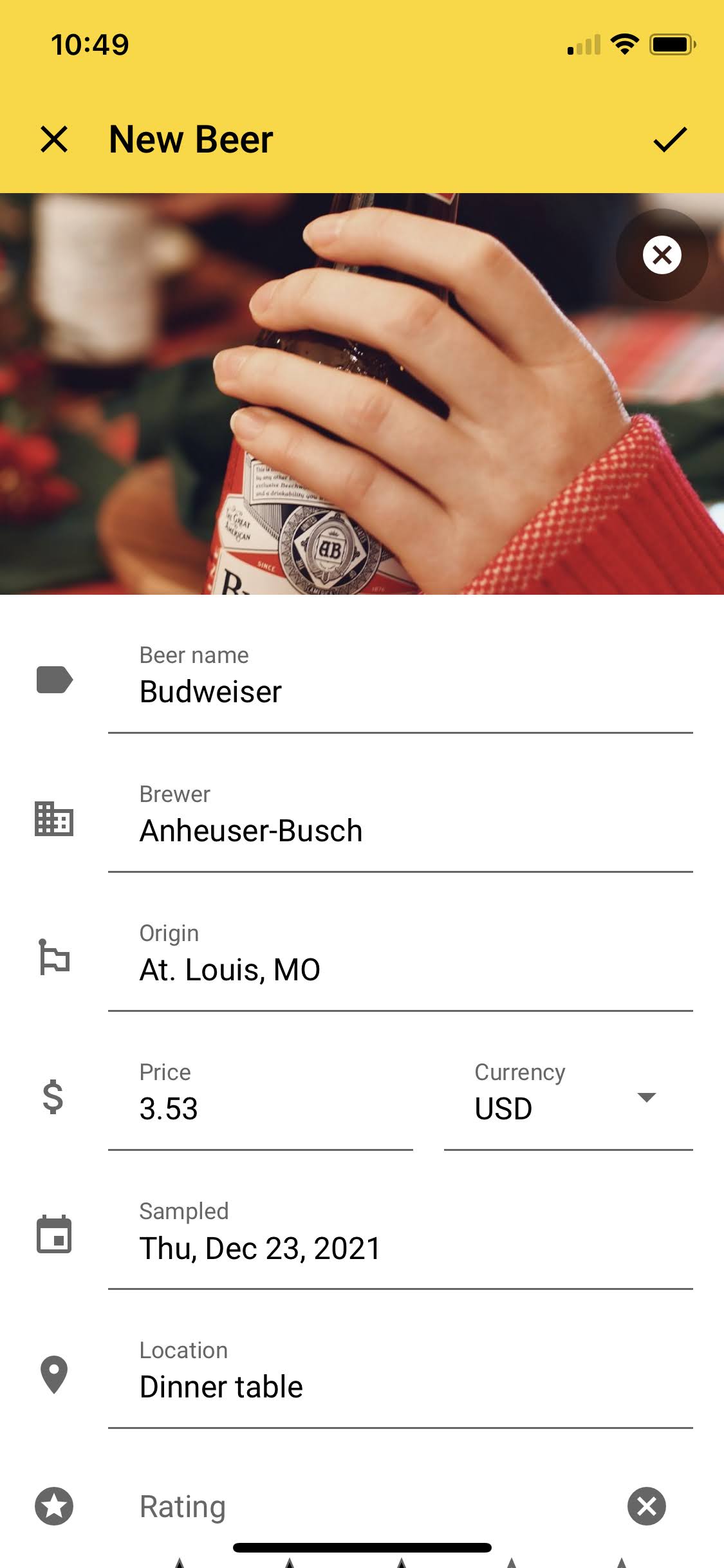Remove the attached beer photo
Viewport: 724px width, 1568px height.
(x=662, y=255)
